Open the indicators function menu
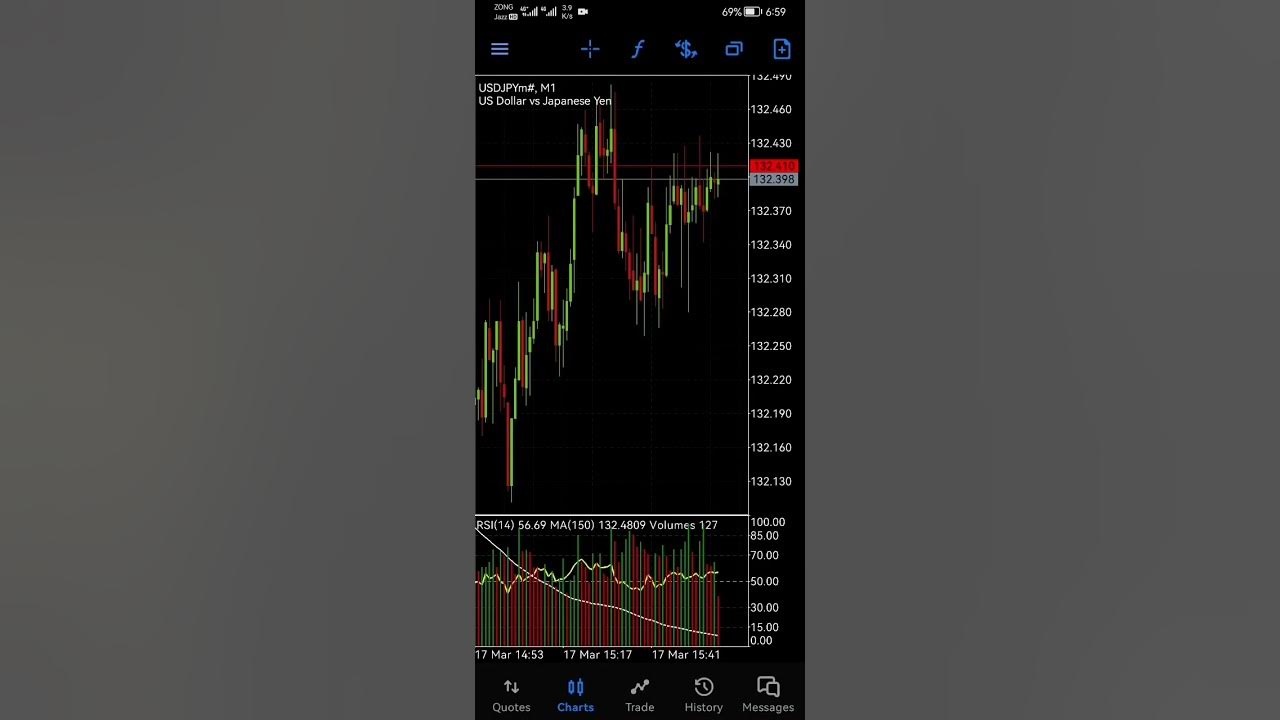 click(638, 49)
